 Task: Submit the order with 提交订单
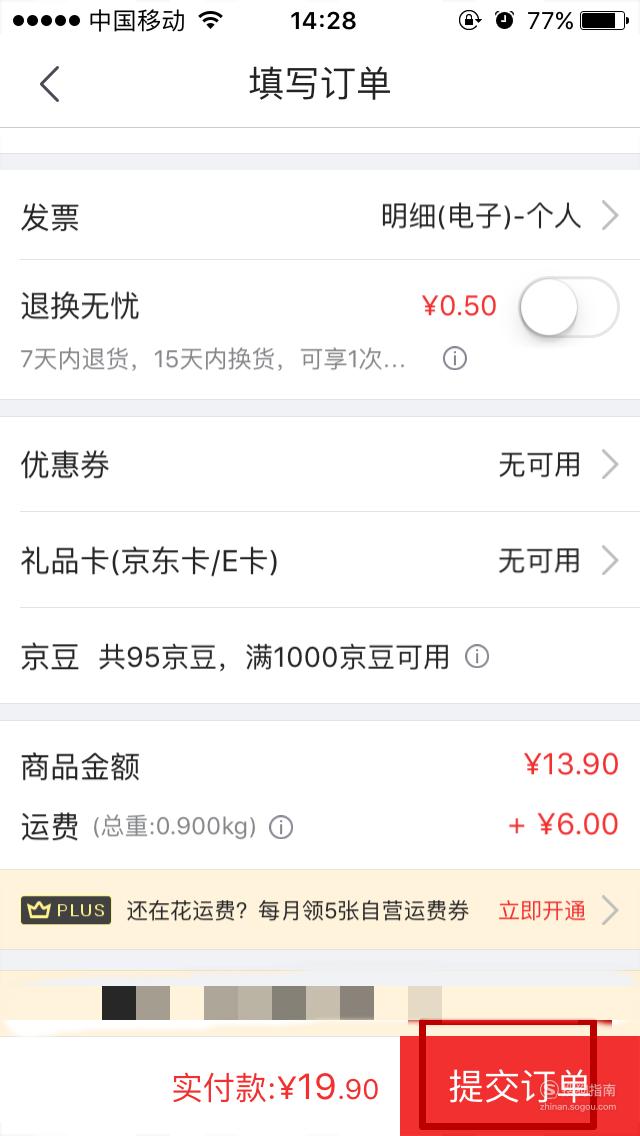(x=520, y=1086)
